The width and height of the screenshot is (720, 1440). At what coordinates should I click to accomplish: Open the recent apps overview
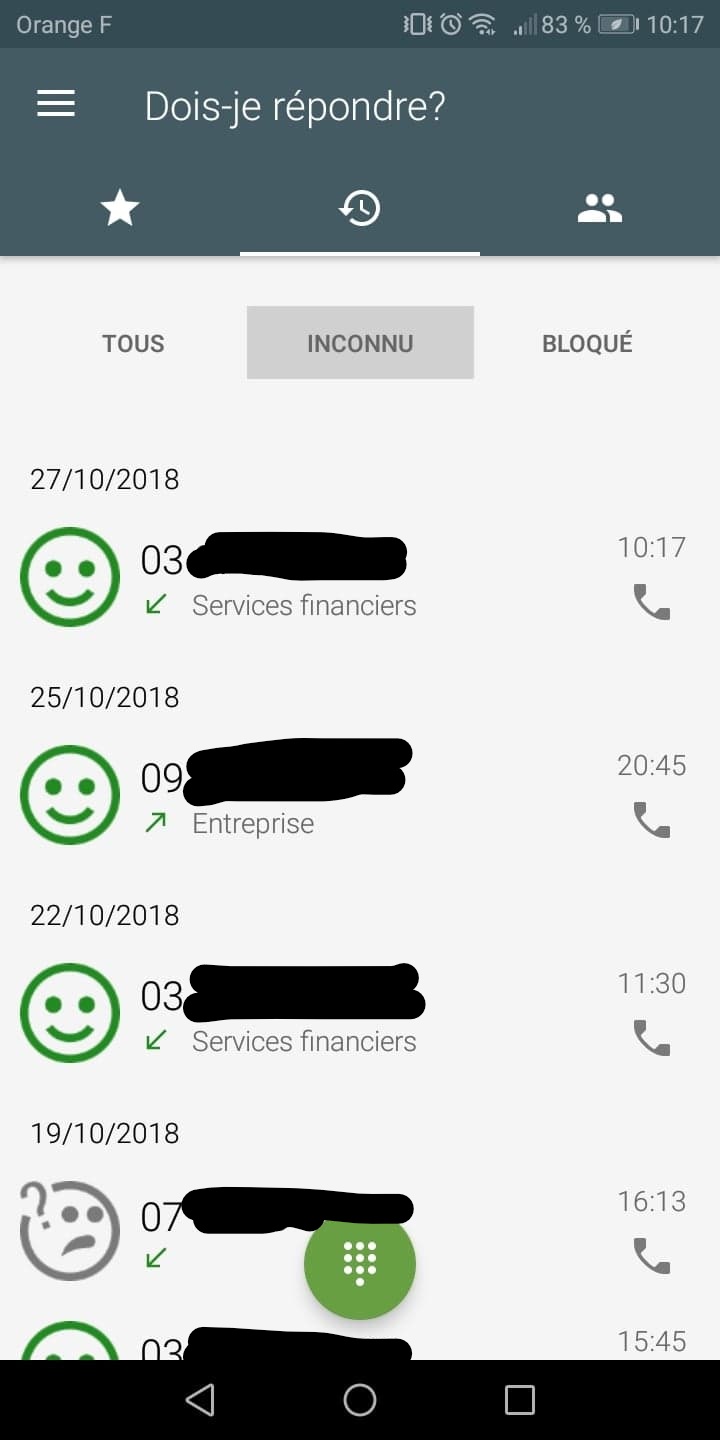[519, 1400]
